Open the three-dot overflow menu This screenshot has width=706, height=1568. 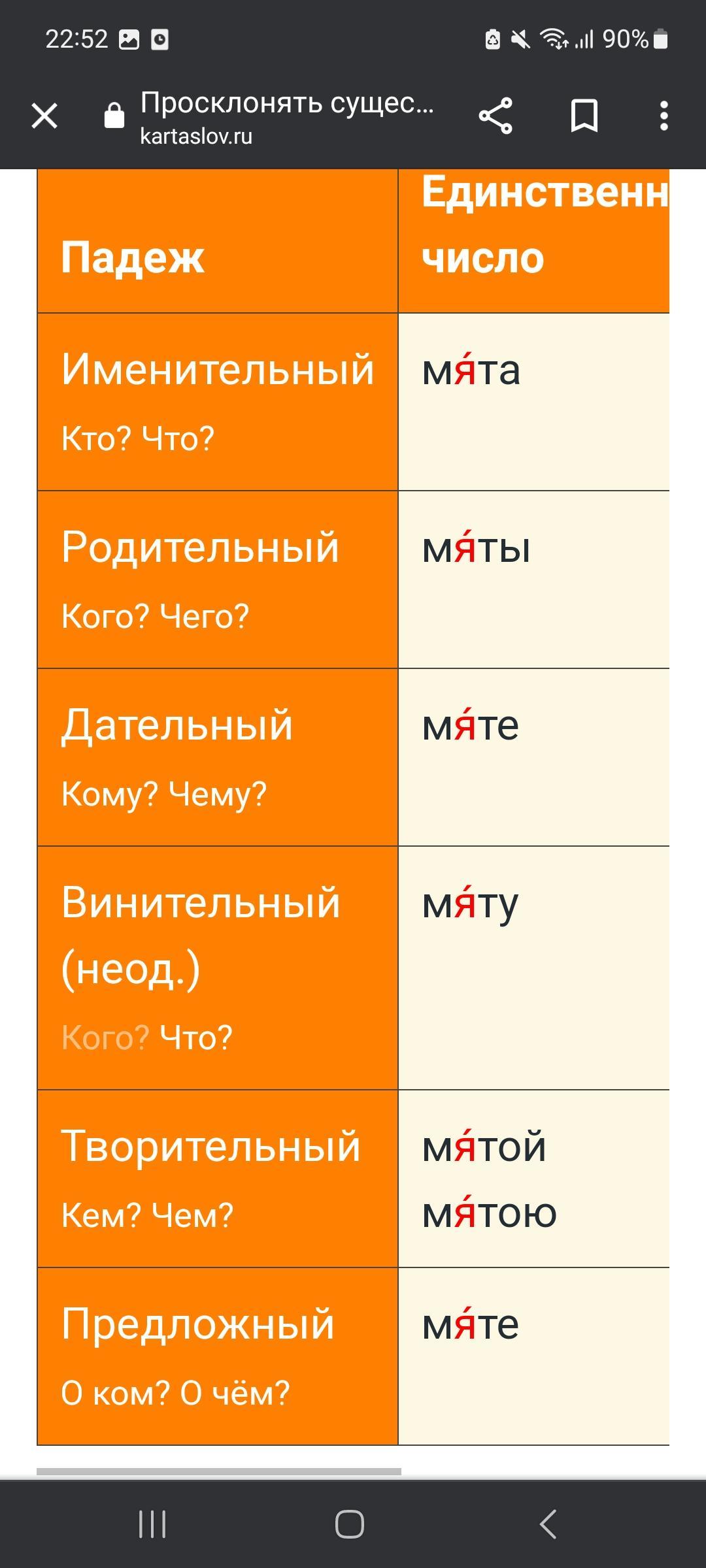click(664, 116)
